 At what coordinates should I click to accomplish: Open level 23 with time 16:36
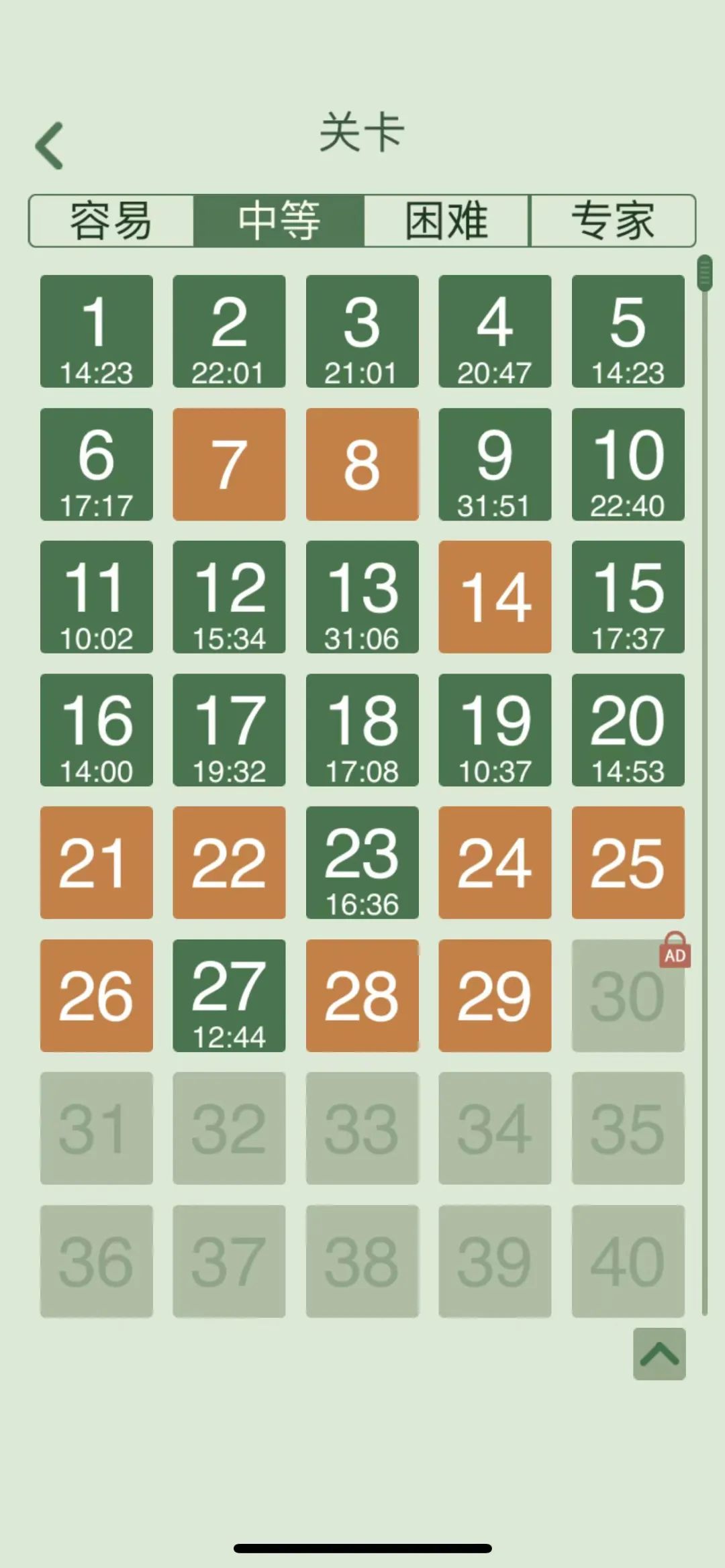[x=362, y=862]
